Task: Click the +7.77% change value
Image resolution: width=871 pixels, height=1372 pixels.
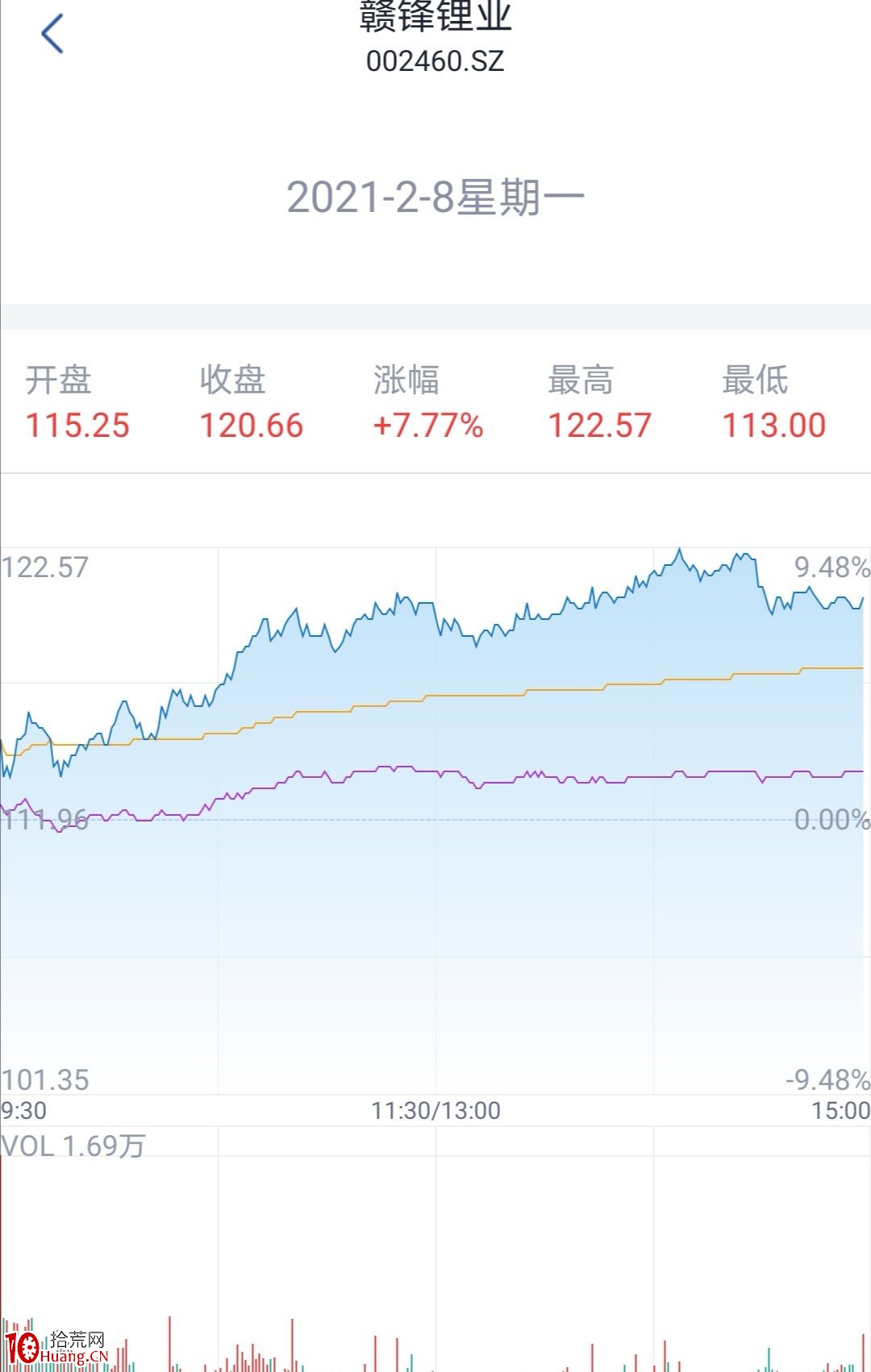Action: point(427,425)
